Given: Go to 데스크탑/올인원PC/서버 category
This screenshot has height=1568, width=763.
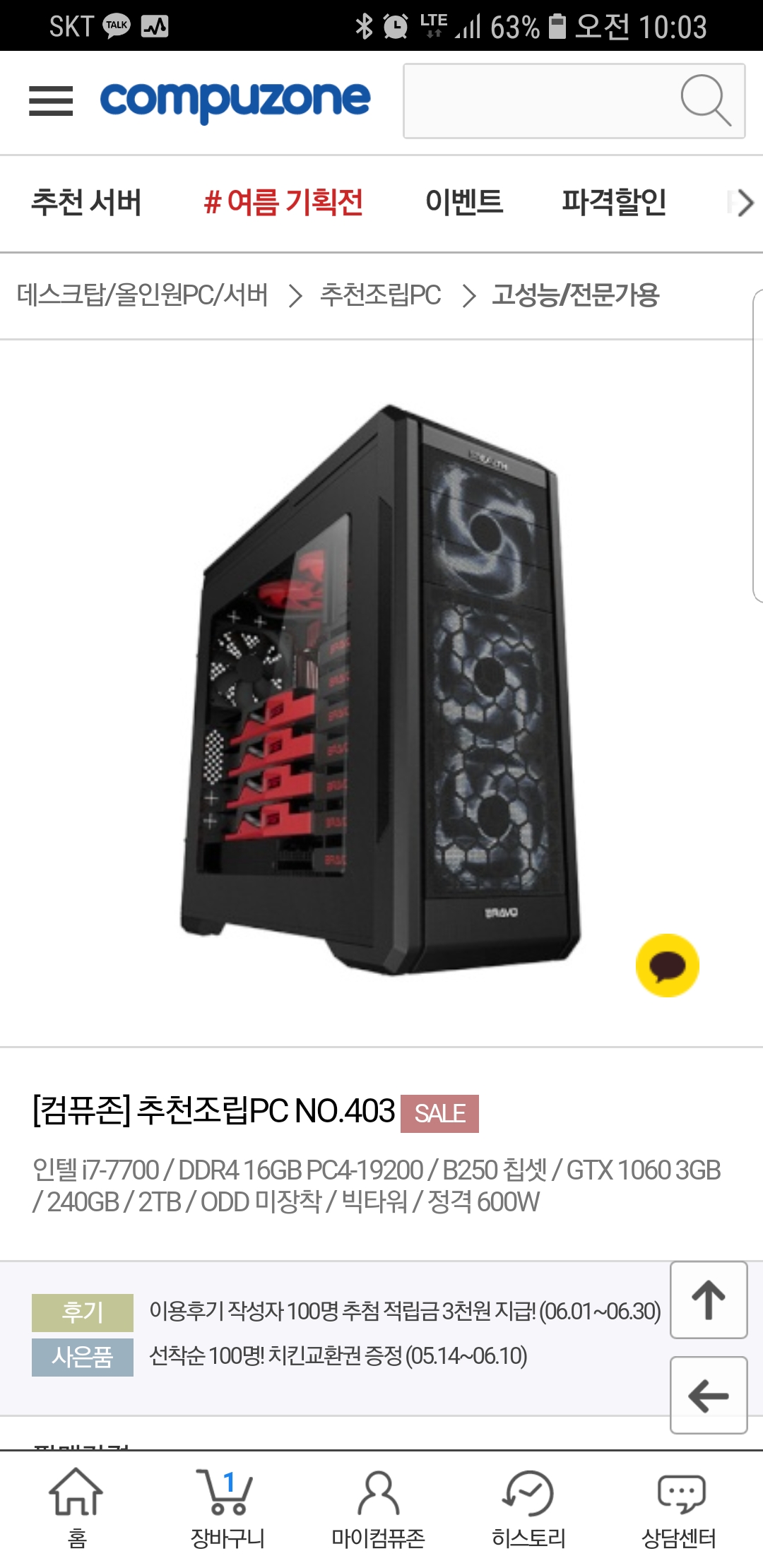Looking at the screenshot, I should [x=143, y=295].
